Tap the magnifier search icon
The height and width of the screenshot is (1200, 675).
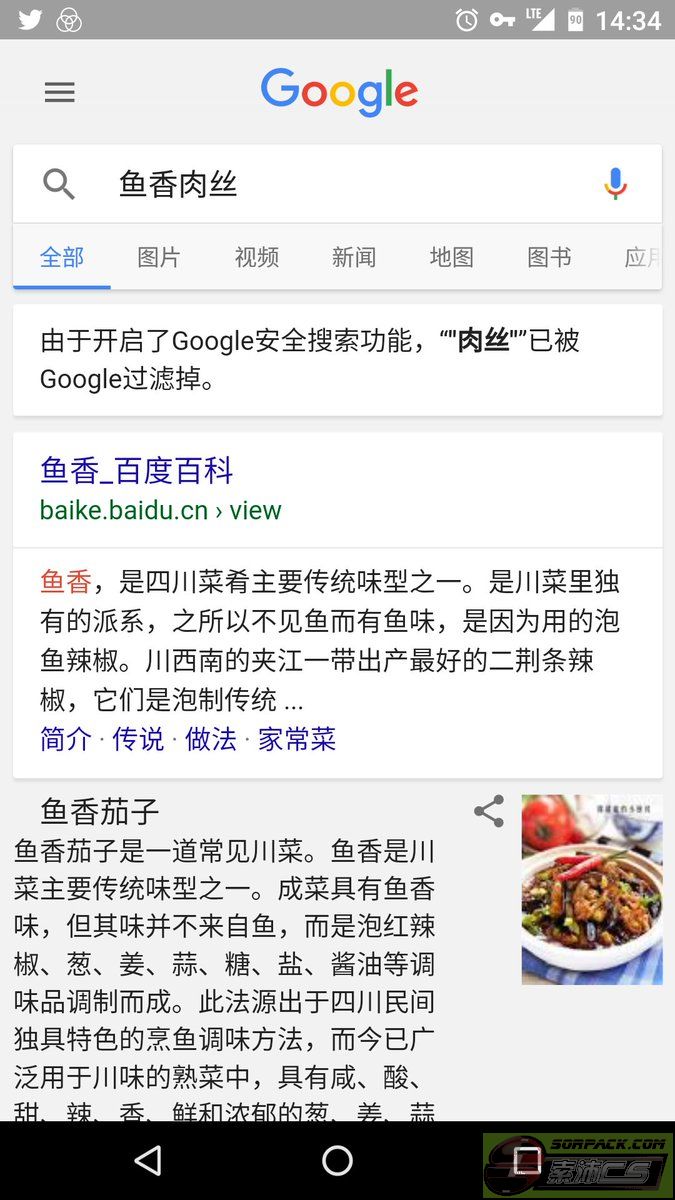click(x=59, y=184)
